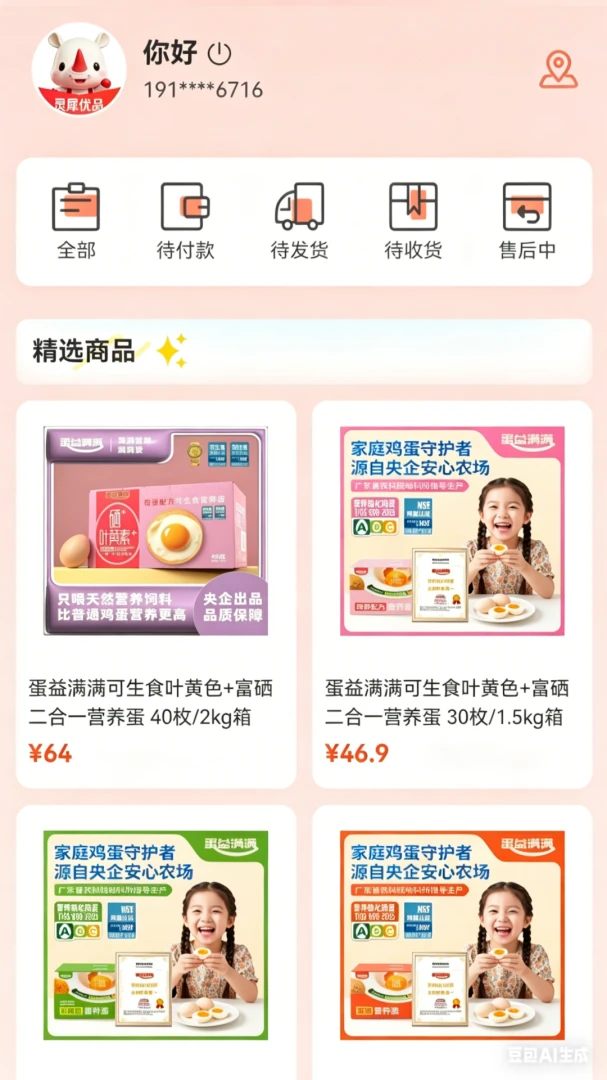607x1080 pixels.
Task: Open 待收货 orders awaiting receipt
Action: pyautogui.click(x=413, y=221)
